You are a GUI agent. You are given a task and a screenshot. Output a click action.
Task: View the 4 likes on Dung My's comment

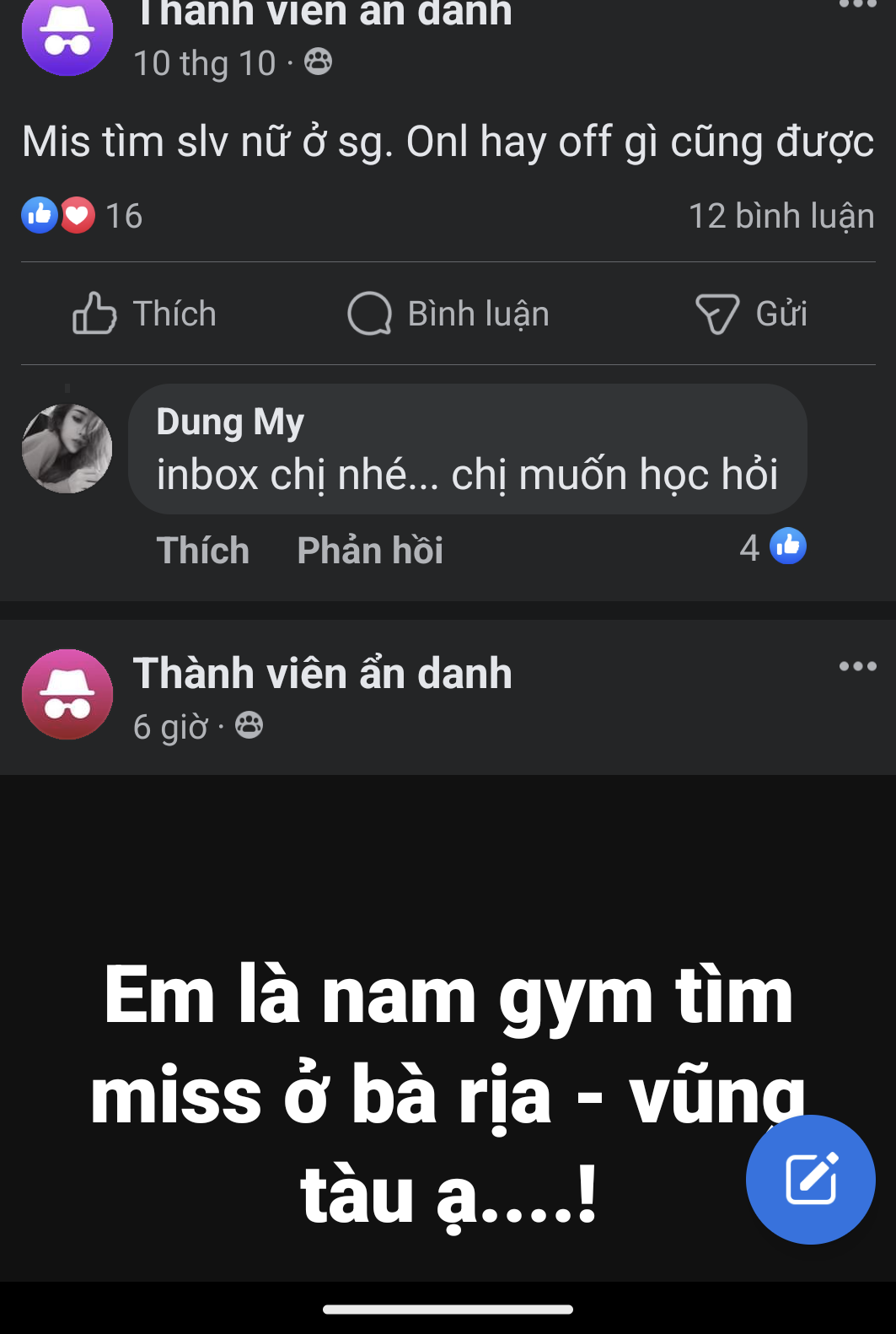773,547
